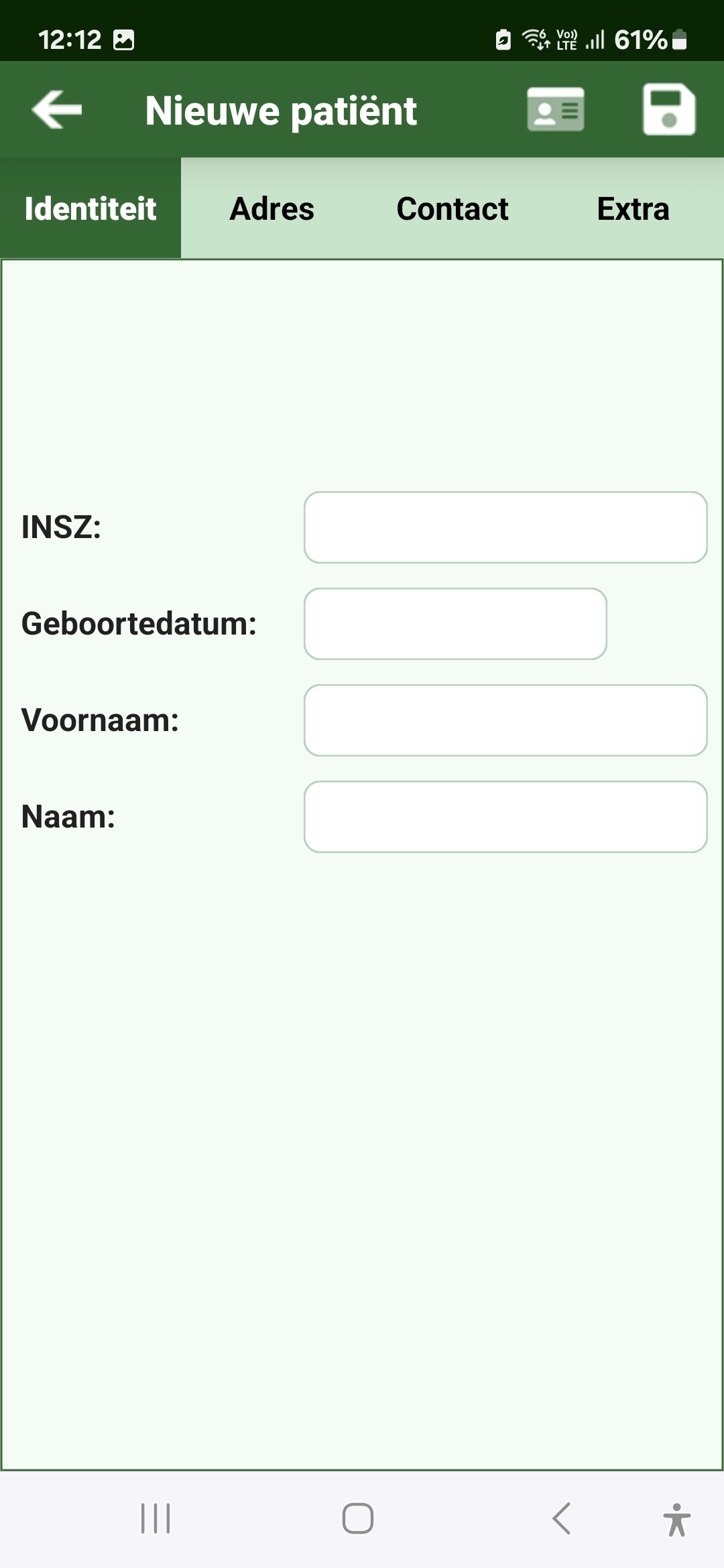Go to the system home screen
Viewport: 724px width, 1568px height.
click(358, 1518)
